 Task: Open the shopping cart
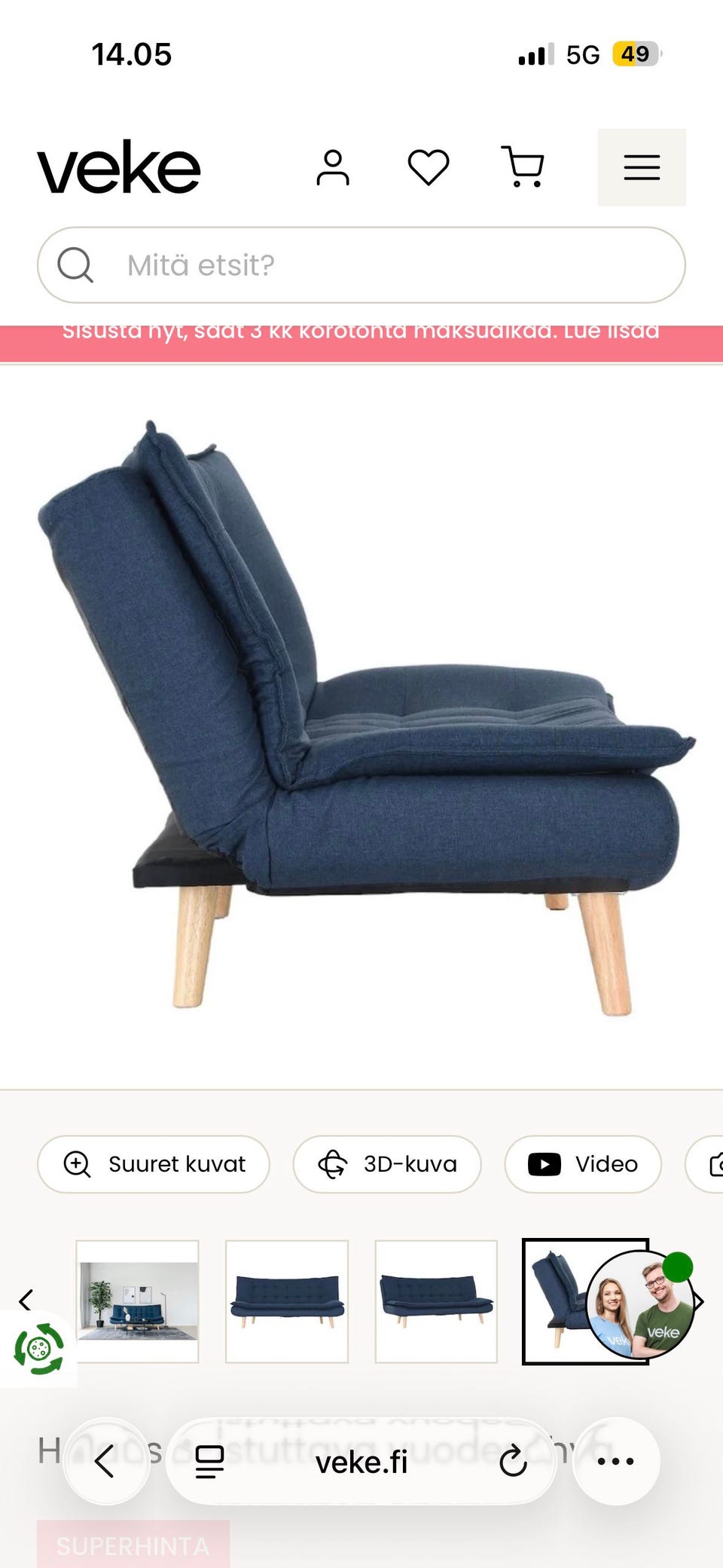click(523, 167)
